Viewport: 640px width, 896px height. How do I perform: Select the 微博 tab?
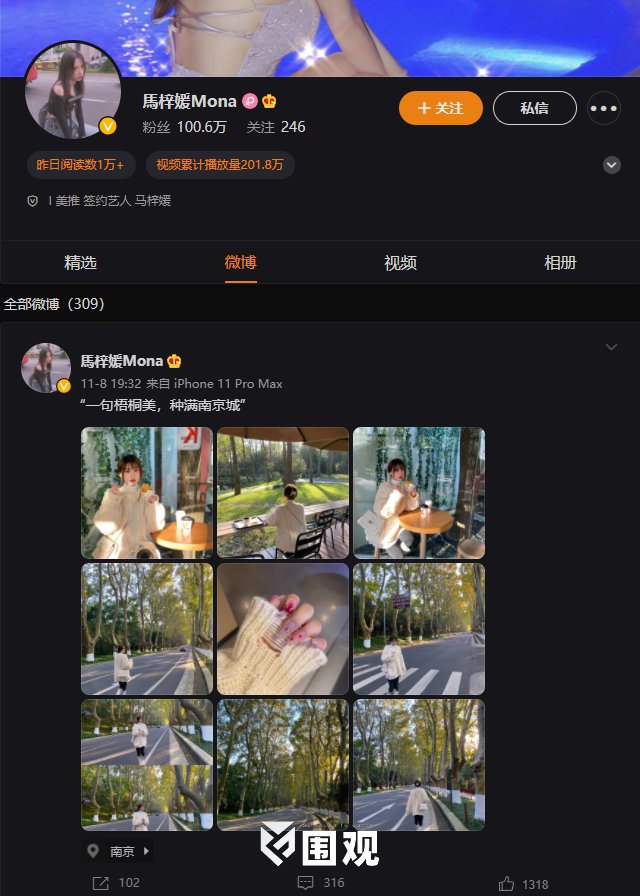240,263
